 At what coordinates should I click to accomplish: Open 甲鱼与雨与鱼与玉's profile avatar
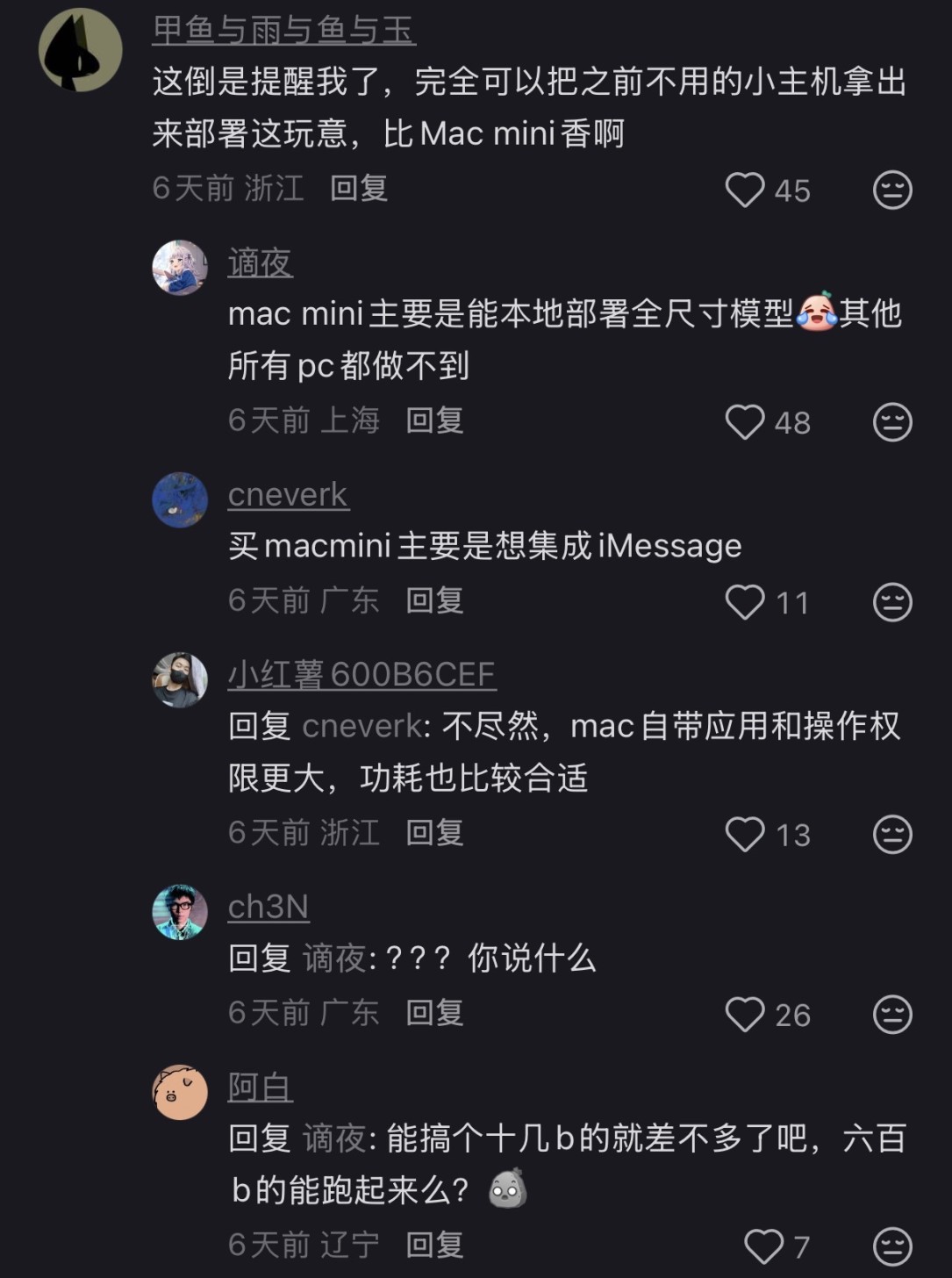click(x=80, y=50)
